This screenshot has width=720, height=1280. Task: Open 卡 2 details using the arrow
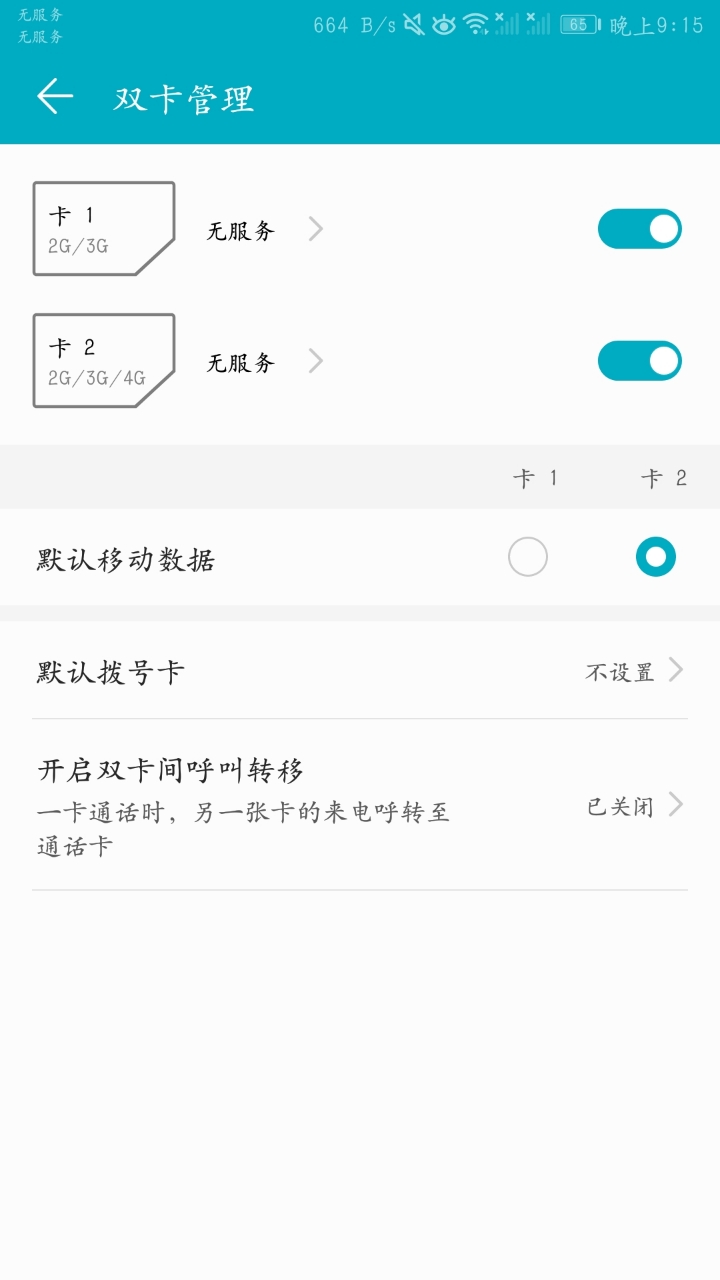pyautogui.click(x=315, y=362)
